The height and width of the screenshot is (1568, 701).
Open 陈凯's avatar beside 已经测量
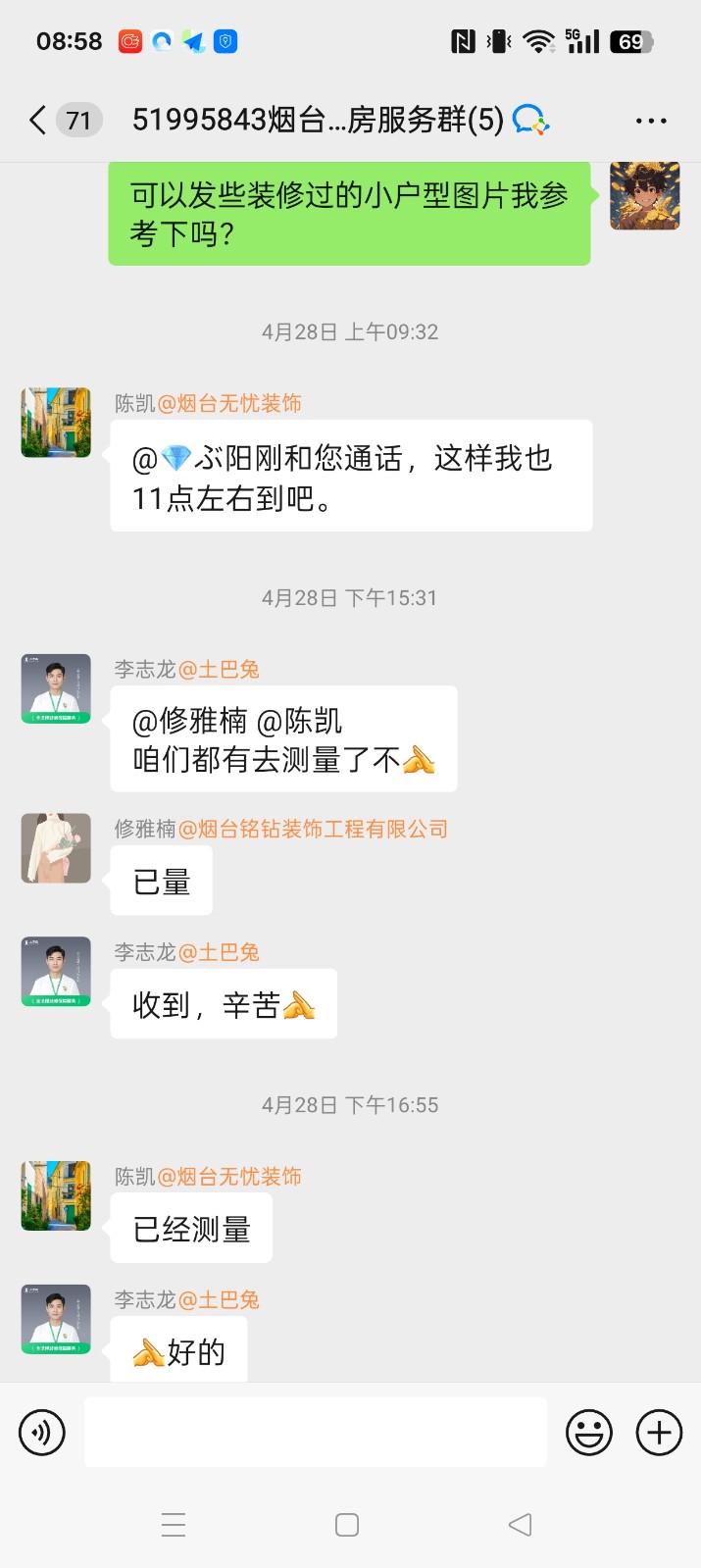point(56,1195)
